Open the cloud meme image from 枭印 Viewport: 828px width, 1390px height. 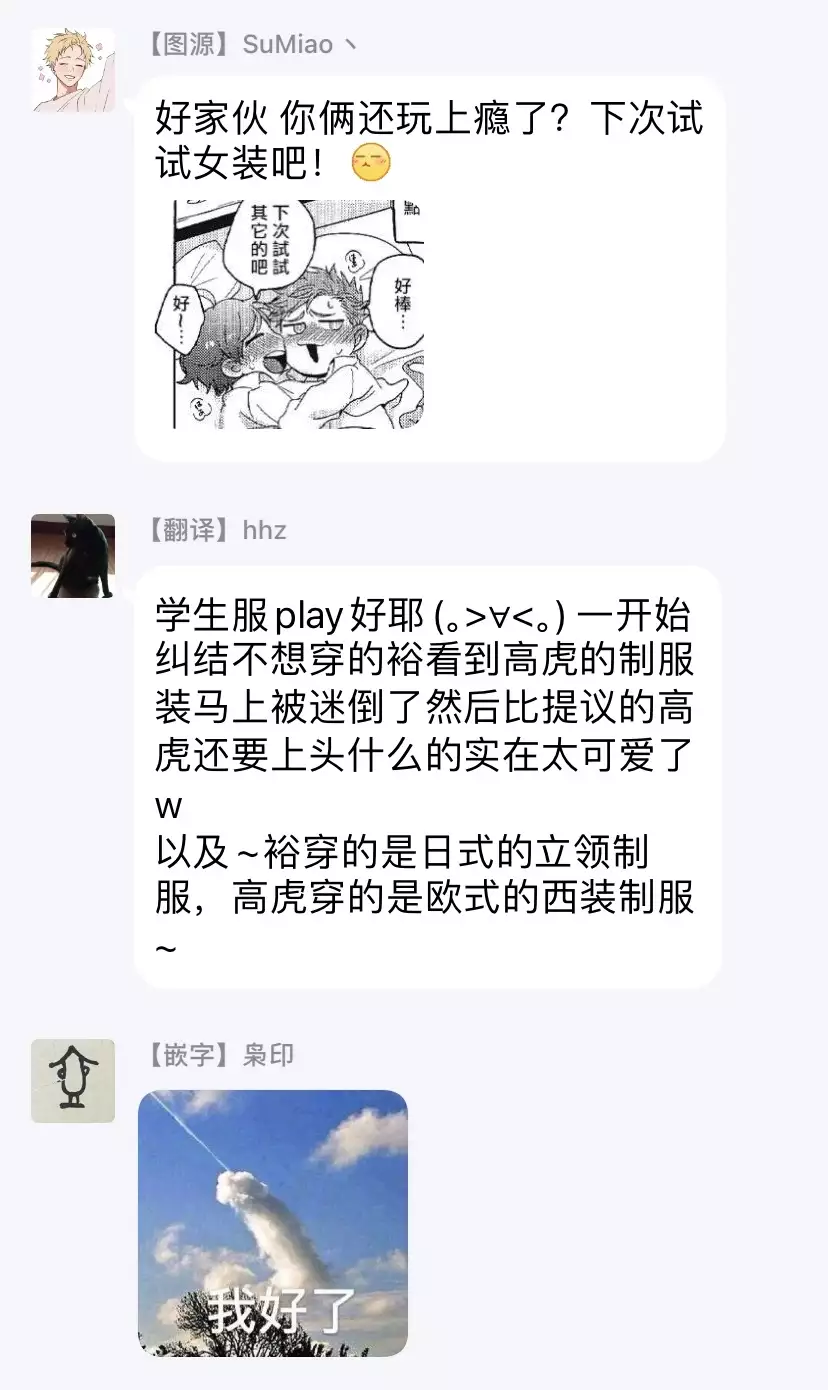(x=272, y=1222)
